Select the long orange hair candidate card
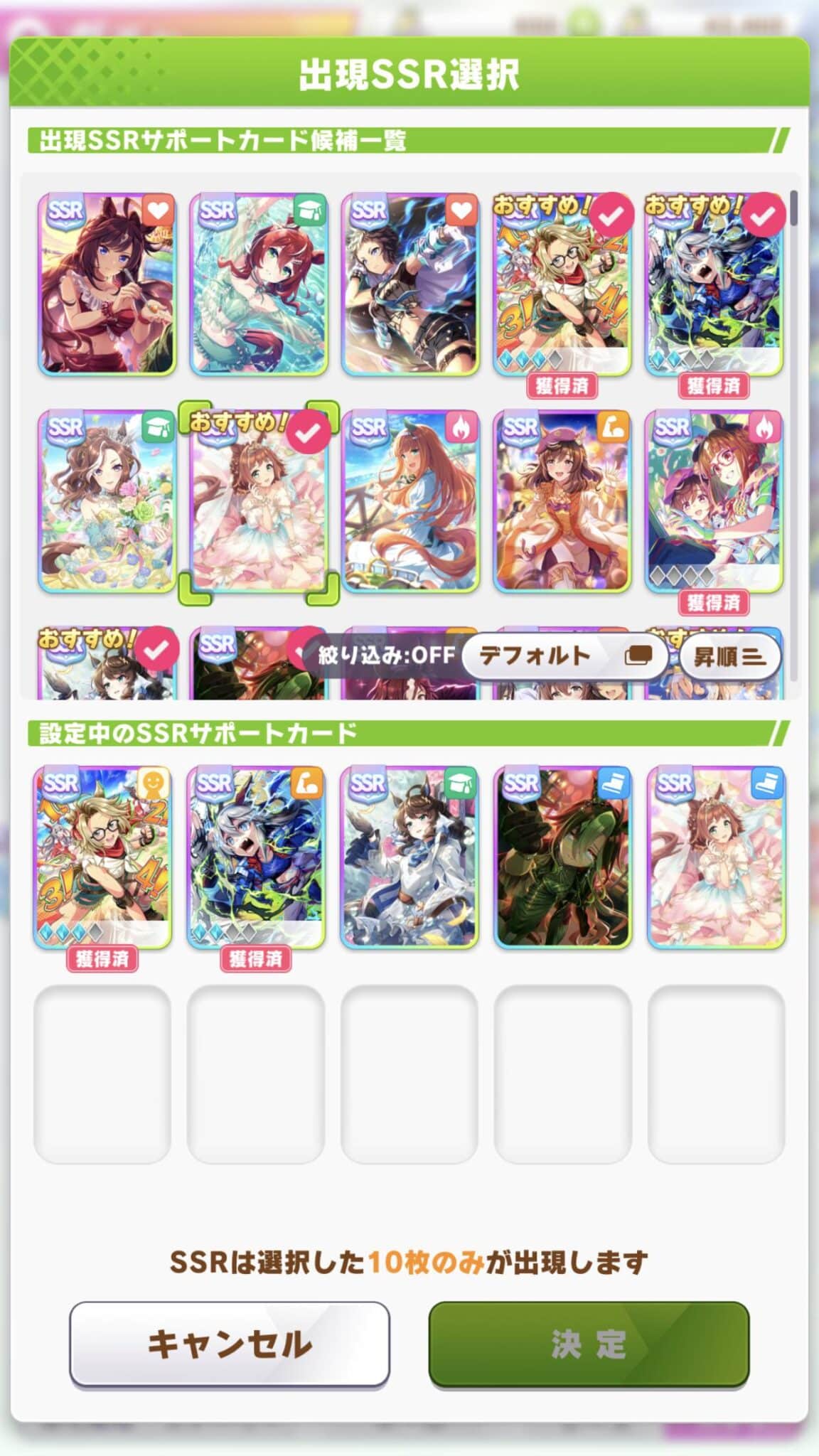 click(x=410, y=501)
